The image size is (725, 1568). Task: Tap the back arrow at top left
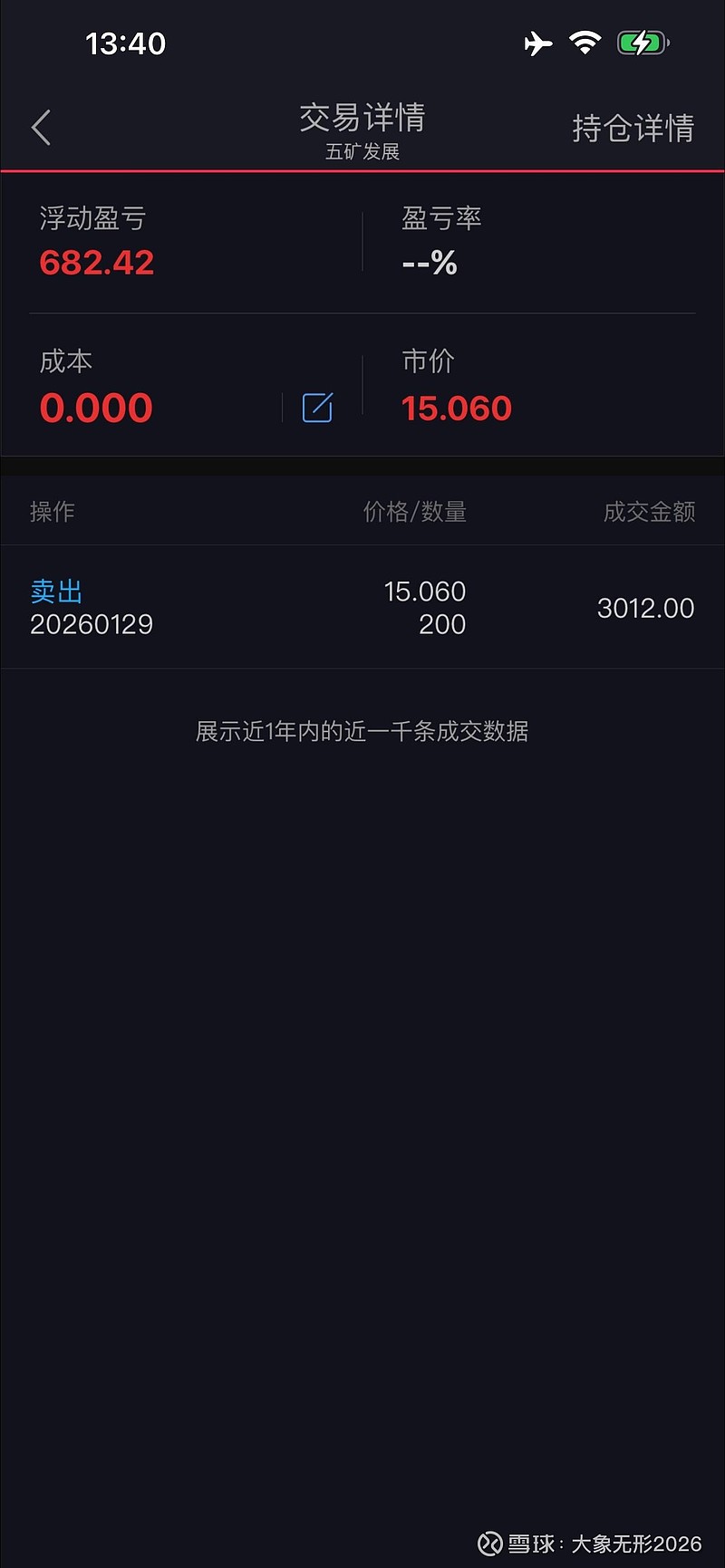click(40, 127)
